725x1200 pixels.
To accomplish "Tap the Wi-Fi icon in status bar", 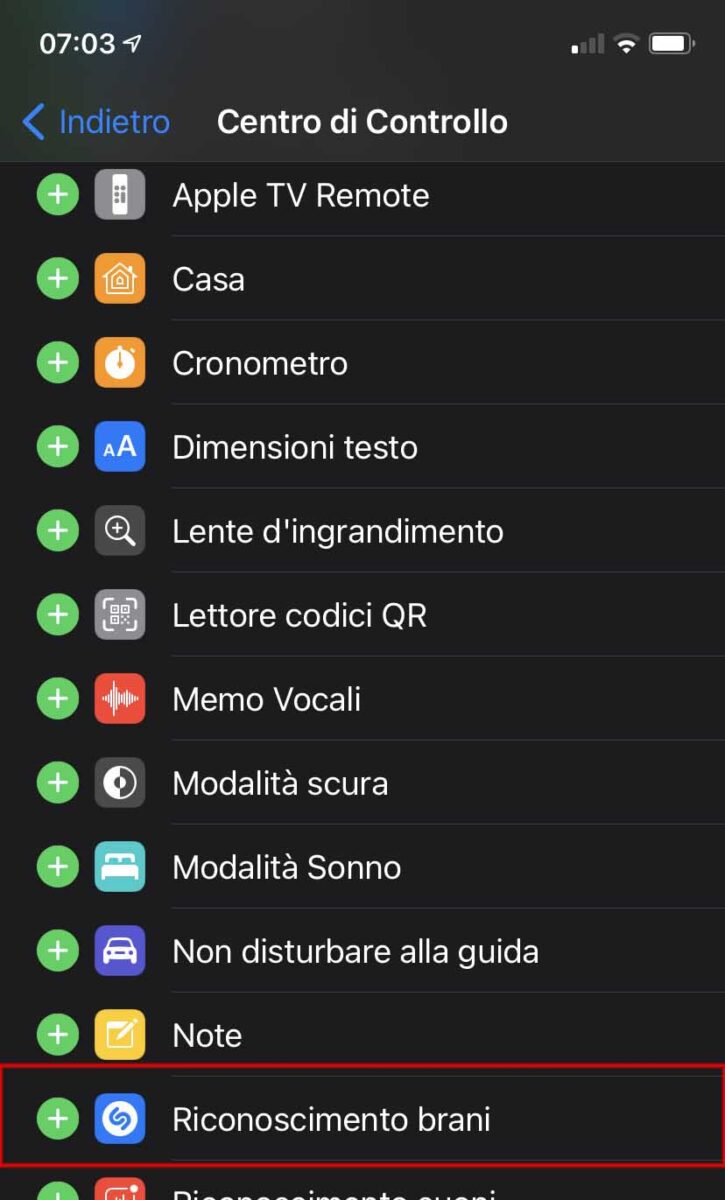I will click(625, 44).
